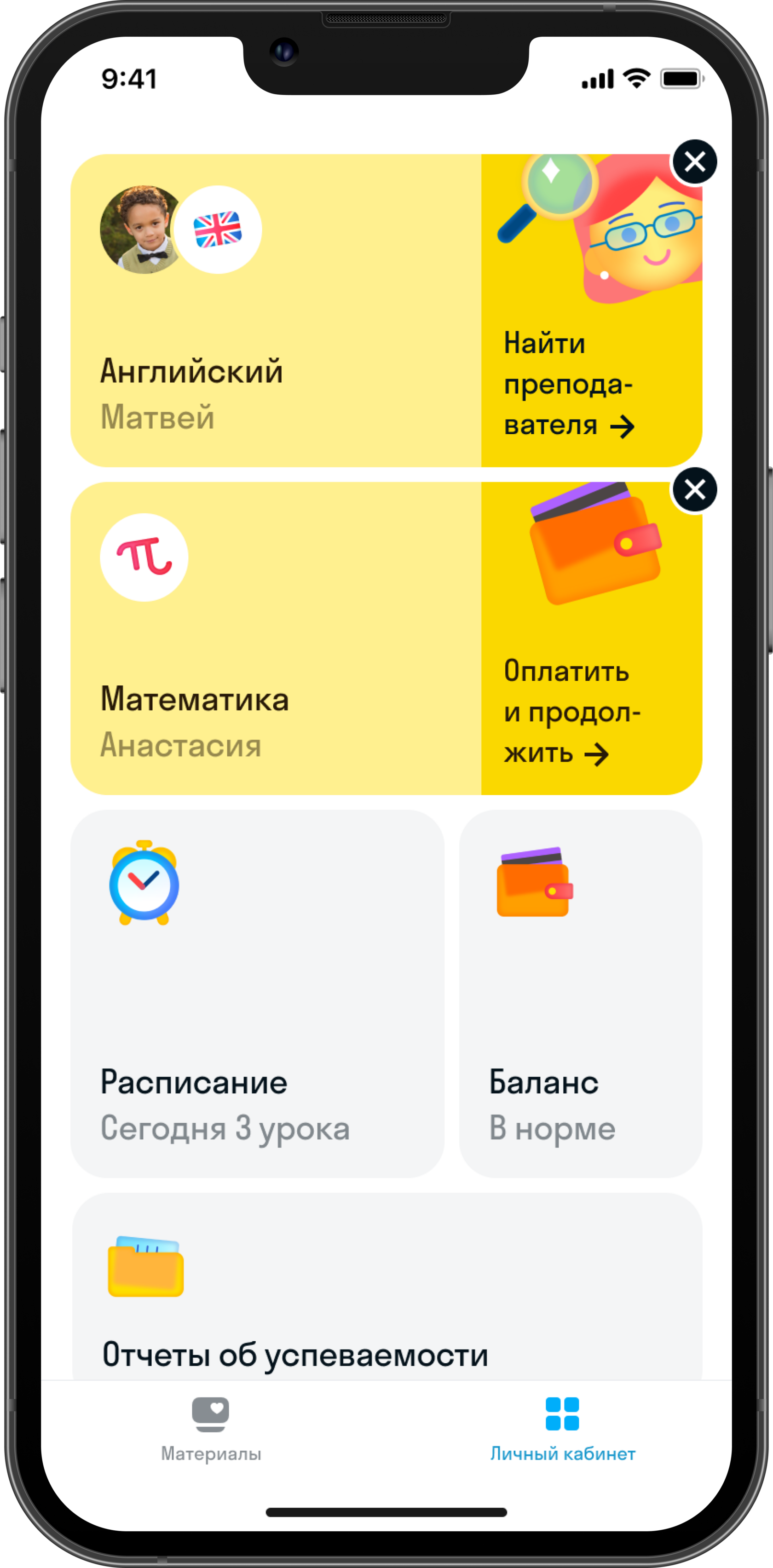Open the Баланс card
This screenshot has width=773, height=1568.
pos(581,994)
